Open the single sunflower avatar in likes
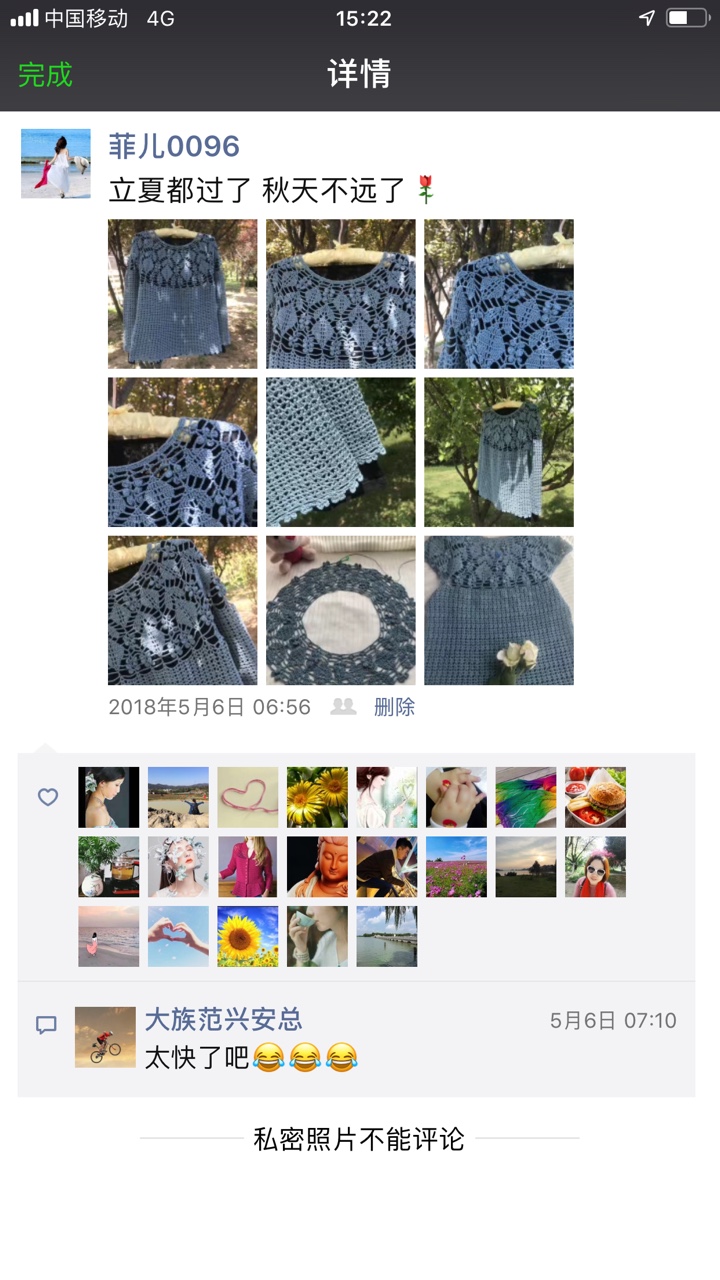Screen dimensions: 720x1280 pos(248,936)
